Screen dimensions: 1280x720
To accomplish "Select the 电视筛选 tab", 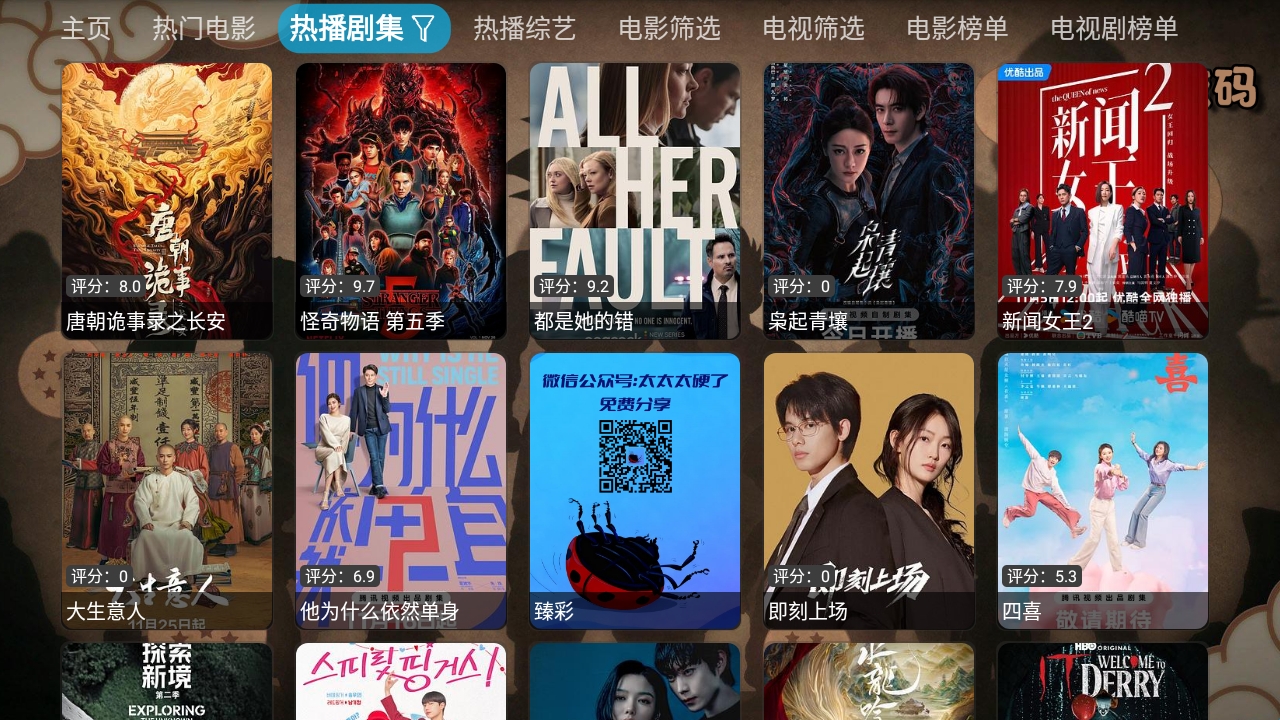I will 813,28.
